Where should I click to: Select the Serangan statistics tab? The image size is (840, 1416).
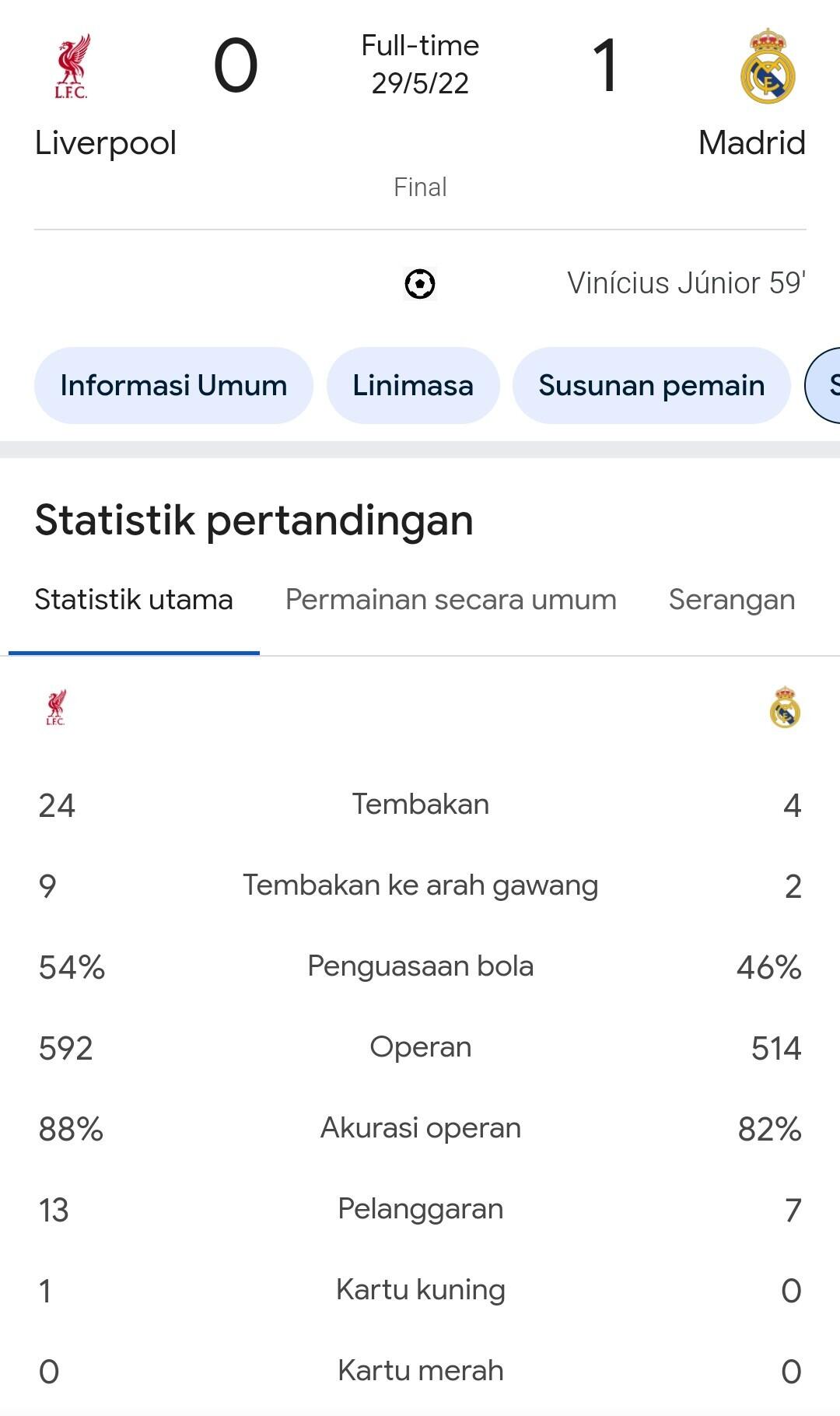731,599
